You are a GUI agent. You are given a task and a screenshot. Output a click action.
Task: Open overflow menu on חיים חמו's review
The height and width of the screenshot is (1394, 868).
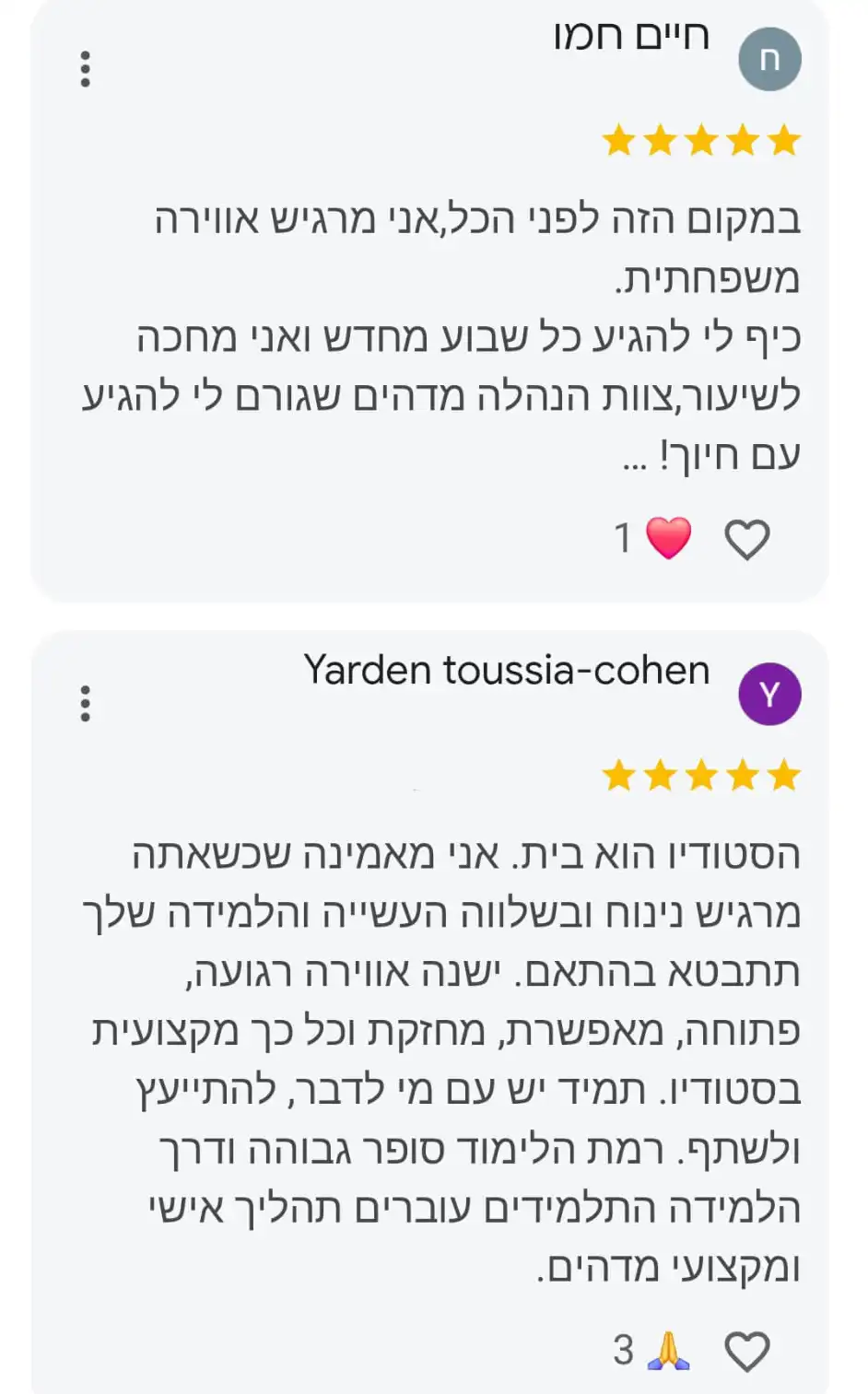pos(86,69)
